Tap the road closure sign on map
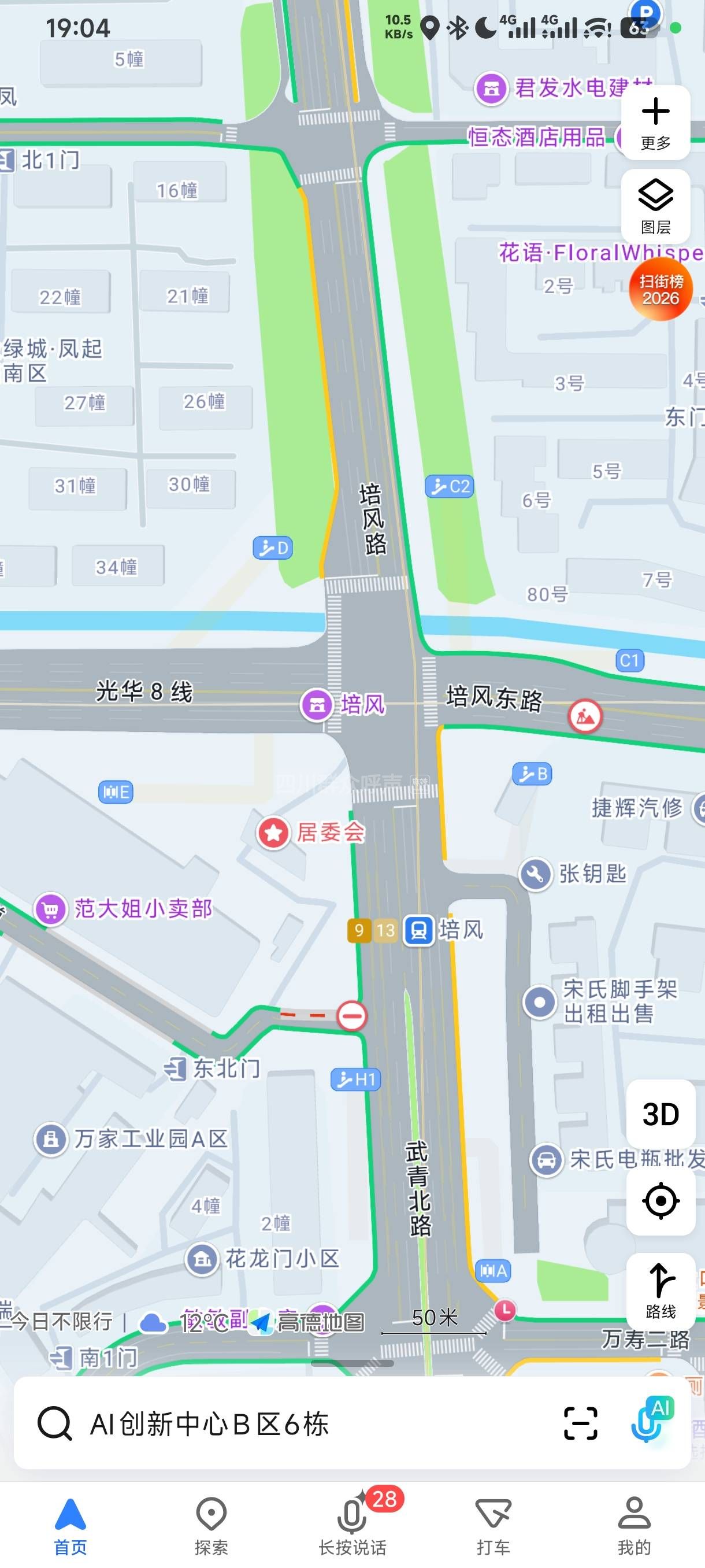This screenshot has width=705, height=1568. [x=351, y=1015]
